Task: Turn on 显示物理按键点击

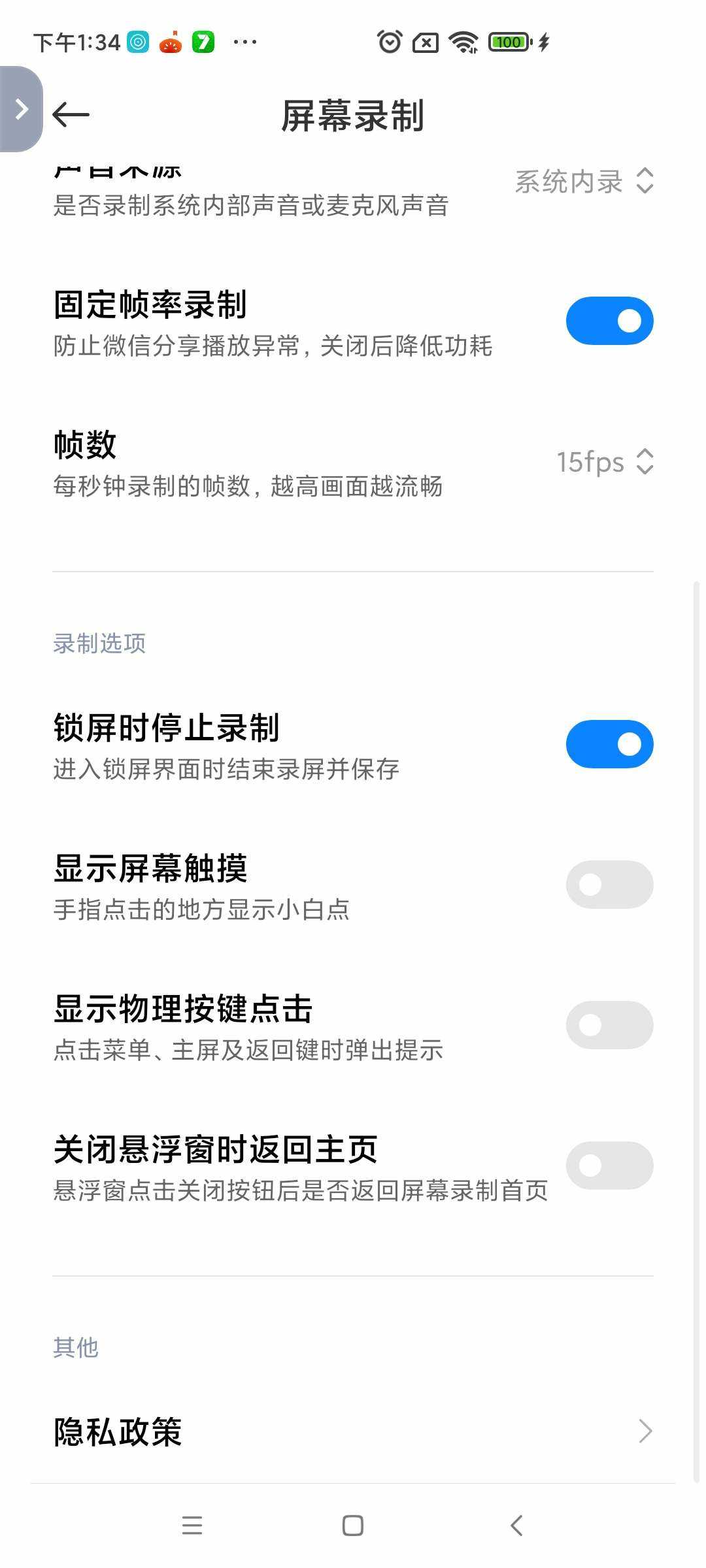Action: coord(609,1025)
